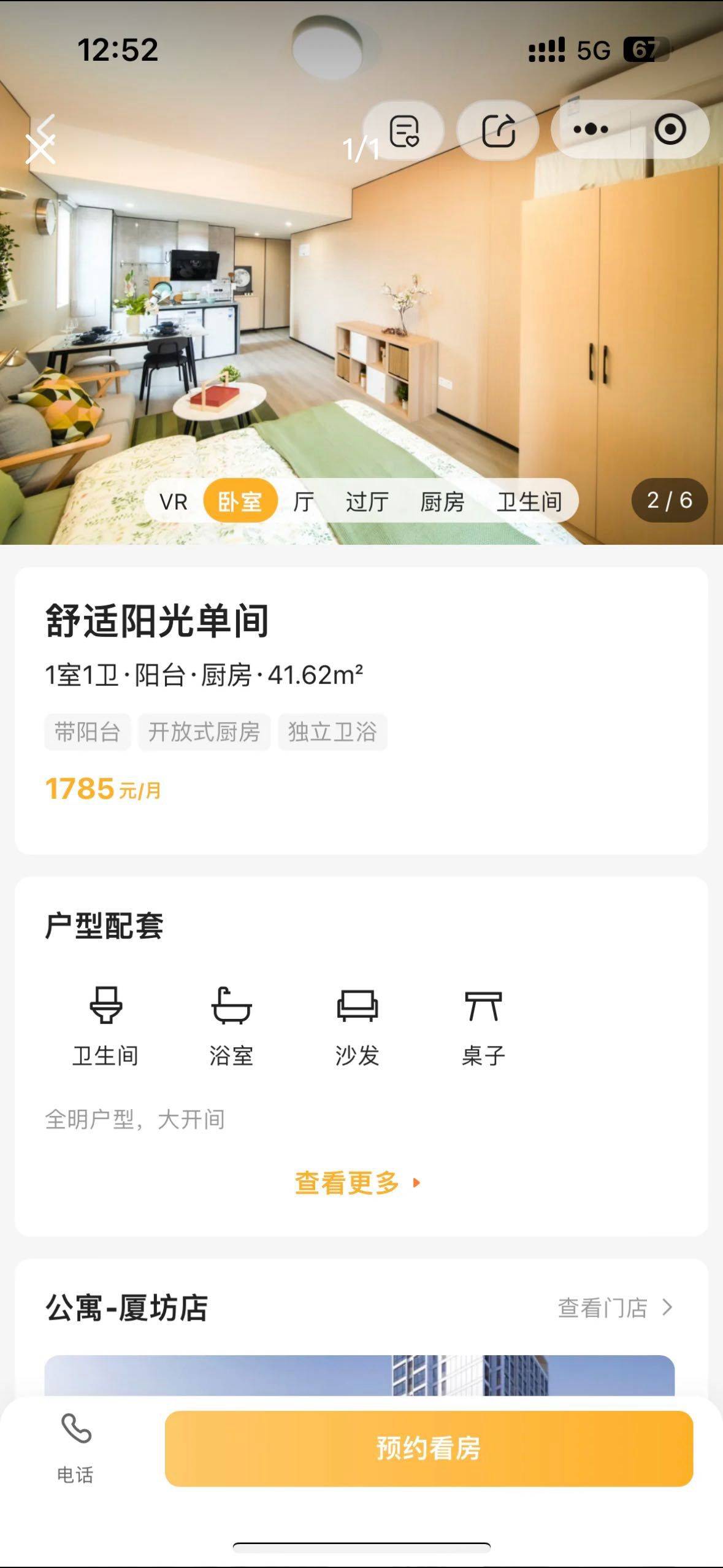723x1568 pixels.
Task: Switch photos to VR view
Action: point(174,502)
